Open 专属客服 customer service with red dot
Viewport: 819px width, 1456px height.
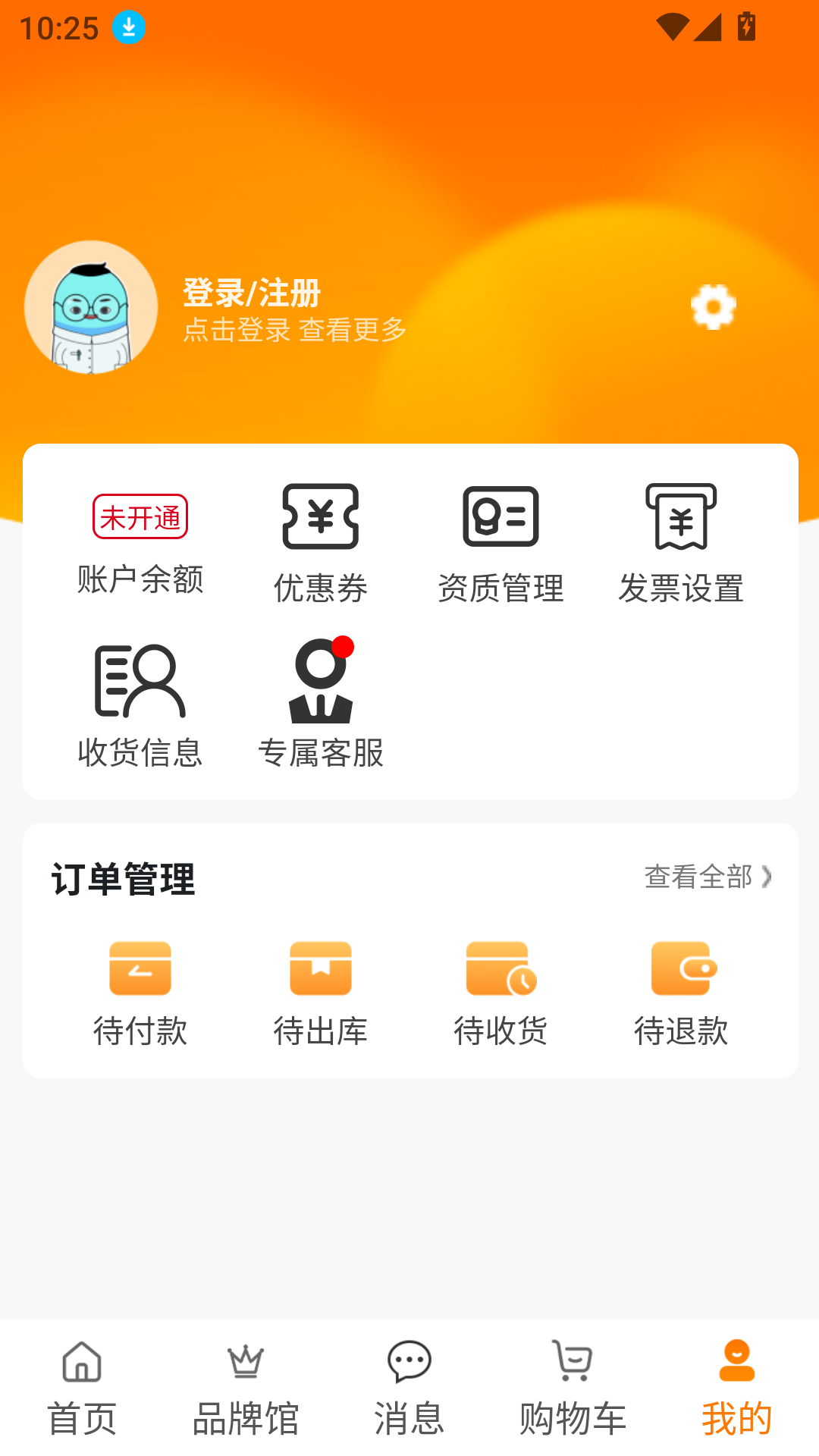click(320, 704)
